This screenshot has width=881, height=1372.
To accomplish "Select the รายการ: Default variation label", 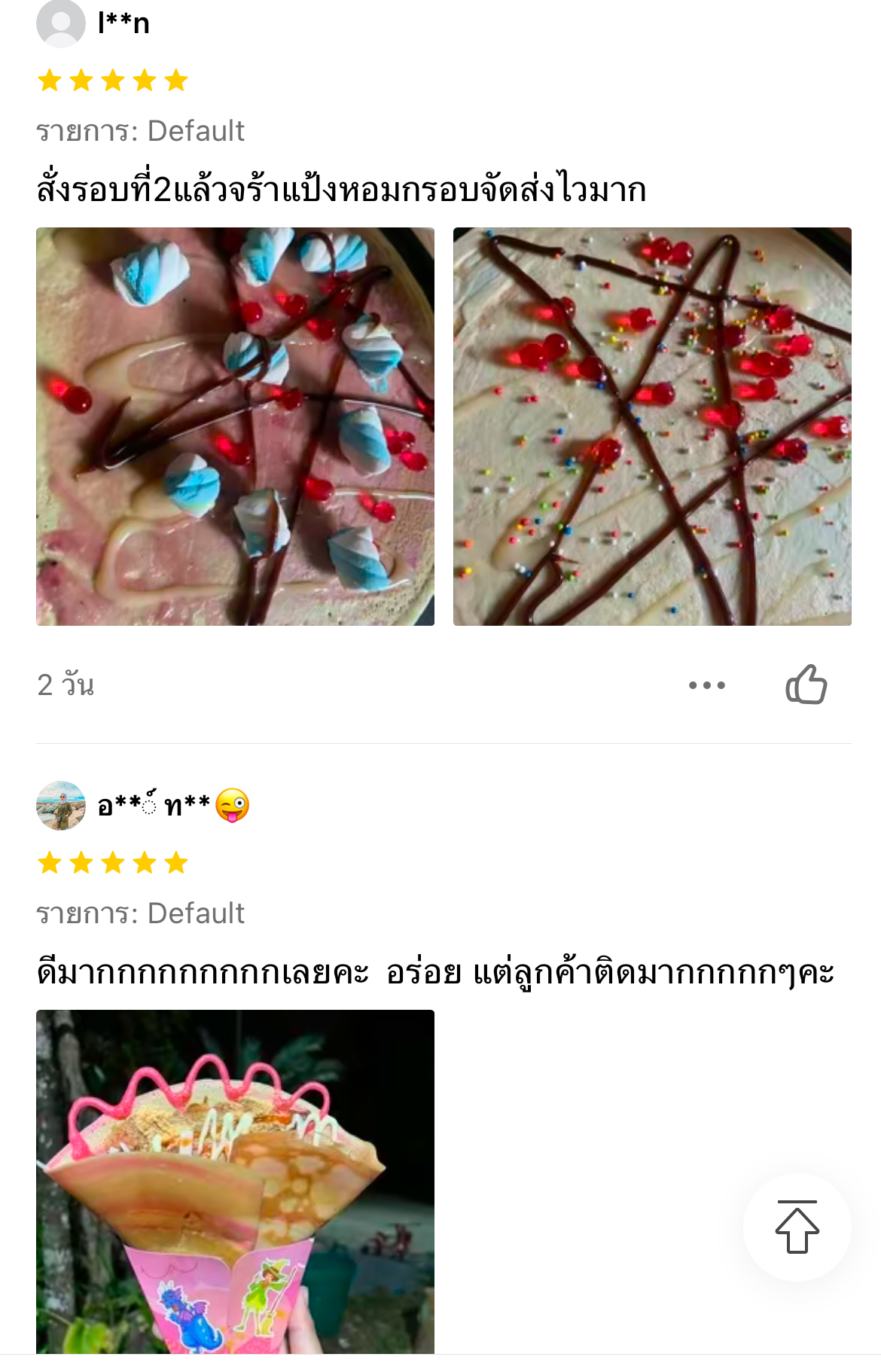I will point(139,131).
